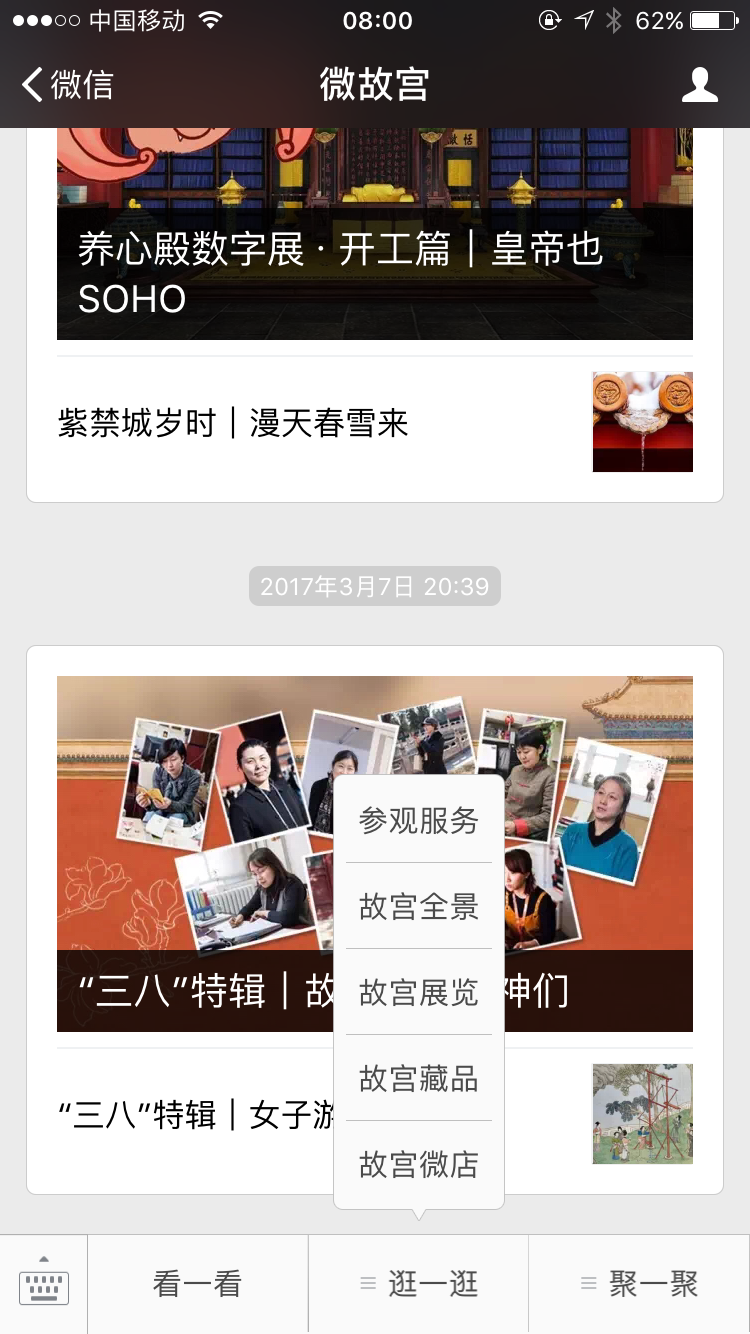Select 故宫全景 from the popup menu
The height and width of the screenshot is (1334, 750).
point(419,907)
